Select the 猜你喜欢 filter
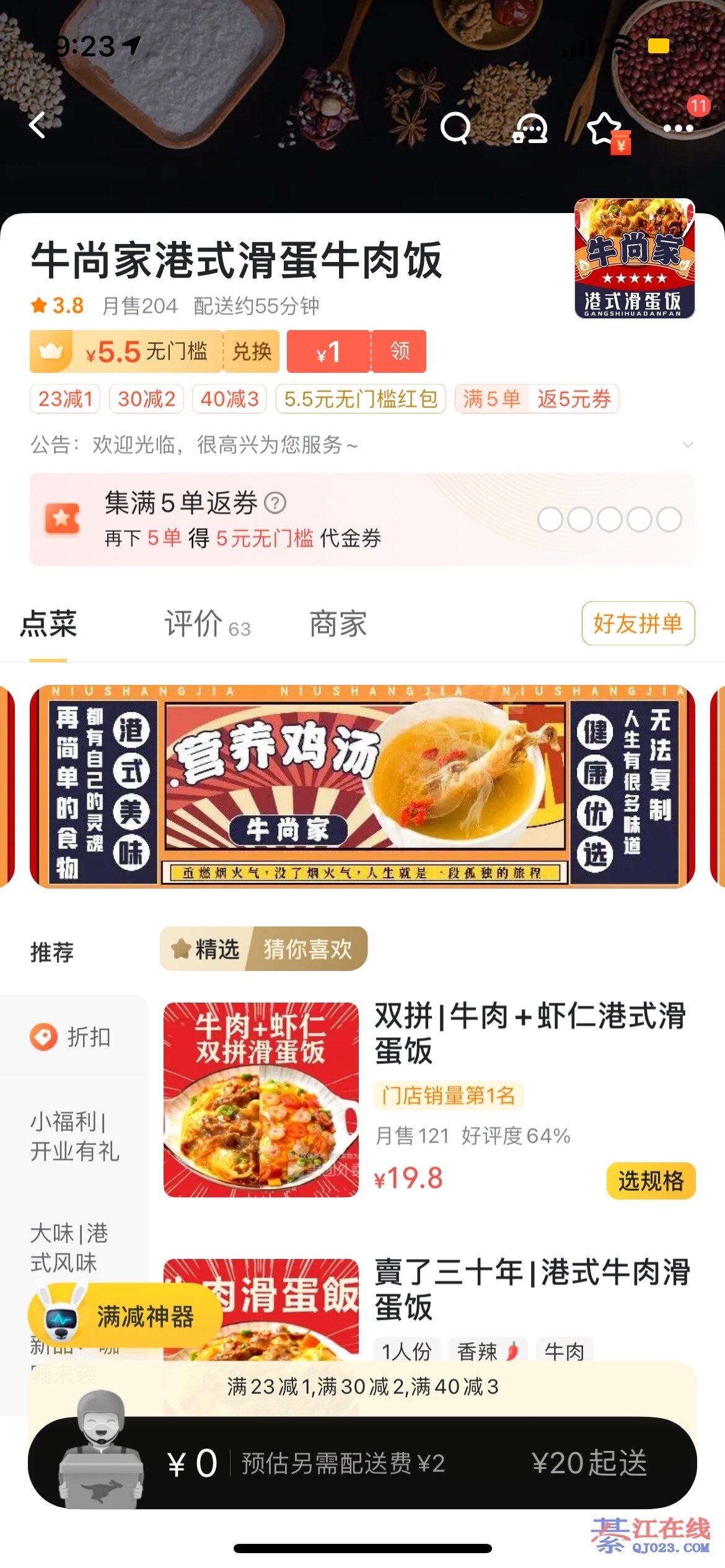Viewport: 725px width, 1568px height. pyautogui.click(x=308, y=949)
